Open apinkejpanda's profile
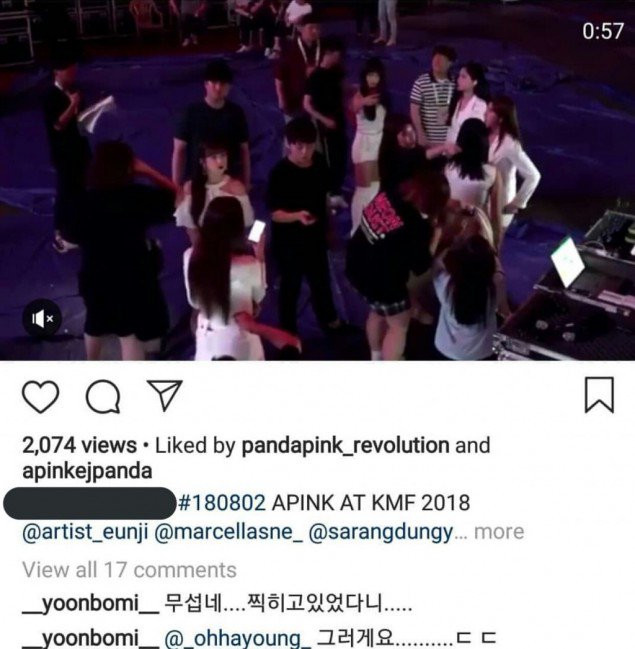 coord(87,471)
